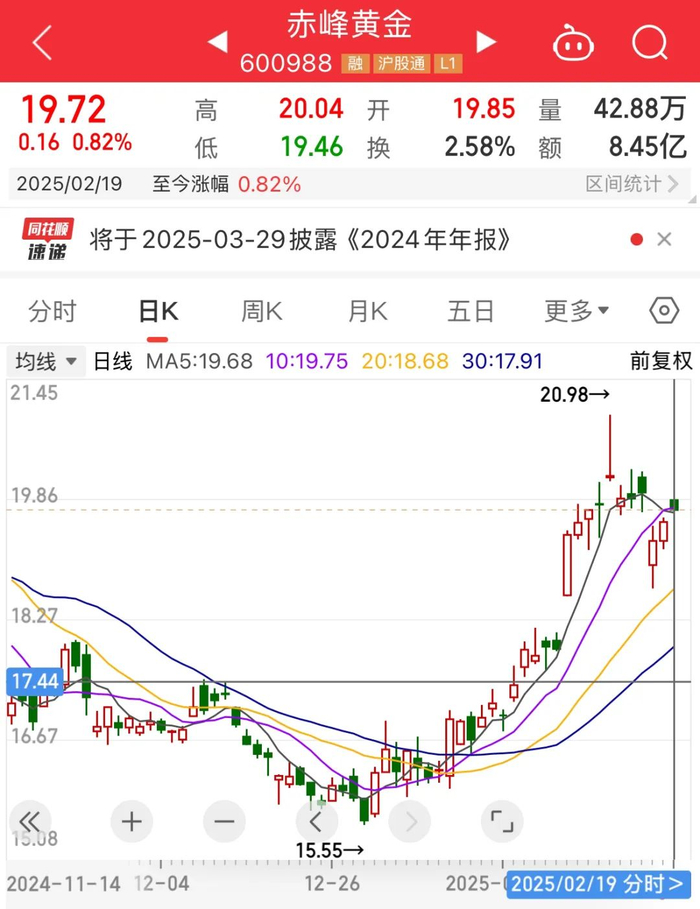Open the 2024年年报 disclosure notice
The width and height of the screenshot is (700, 909).
299,239
